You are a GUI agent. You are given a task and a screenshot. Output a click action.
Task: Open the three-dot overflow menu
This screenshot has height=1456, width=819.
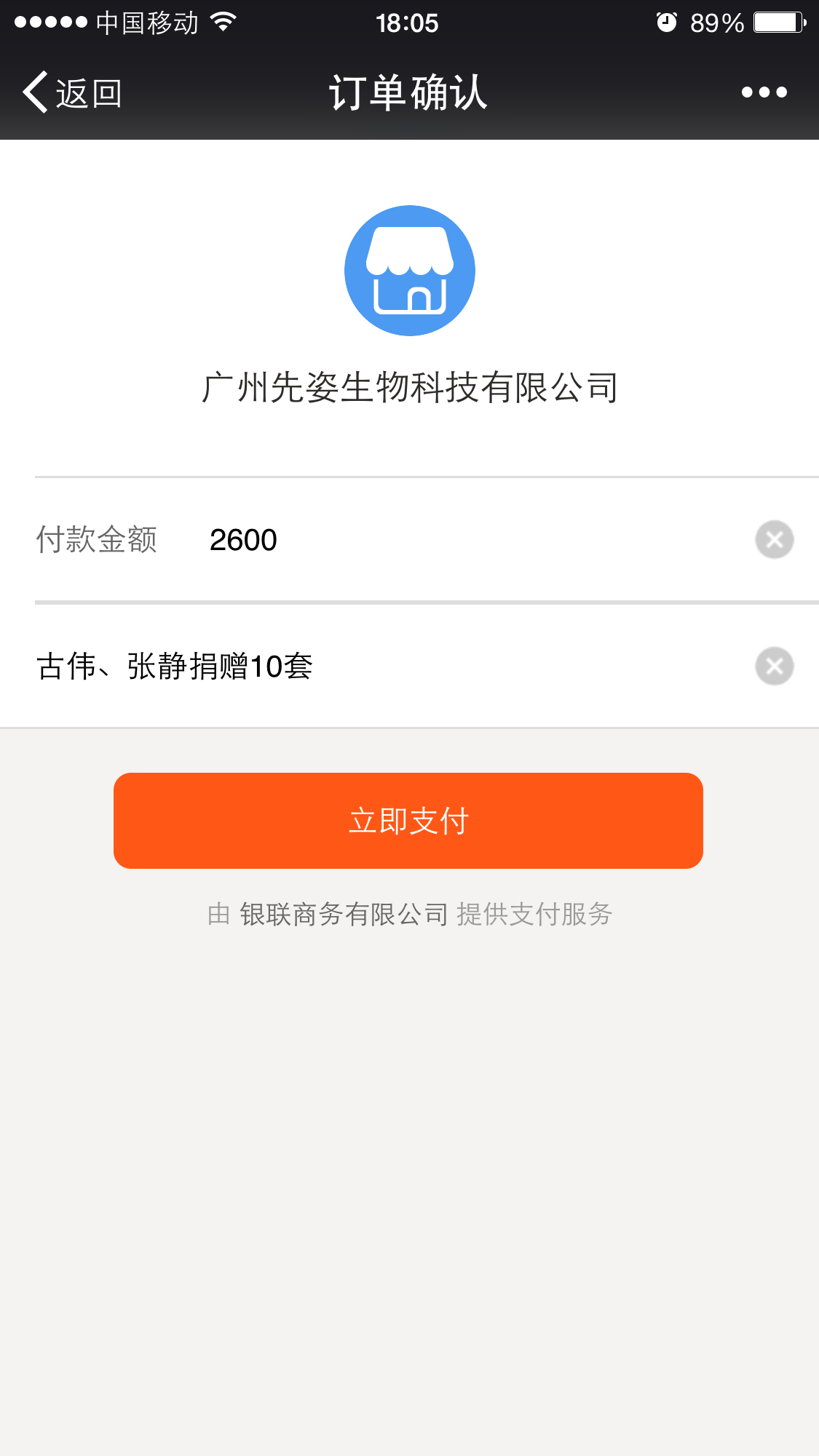[x=764, y=92]
